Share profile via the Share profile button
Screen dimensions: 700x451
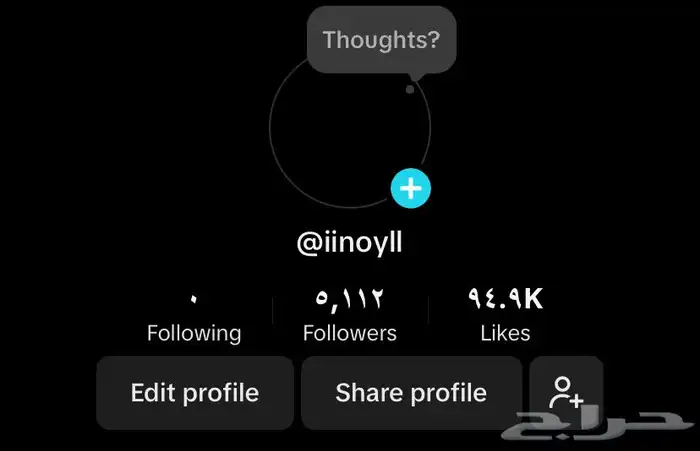(x=411, y=393)
